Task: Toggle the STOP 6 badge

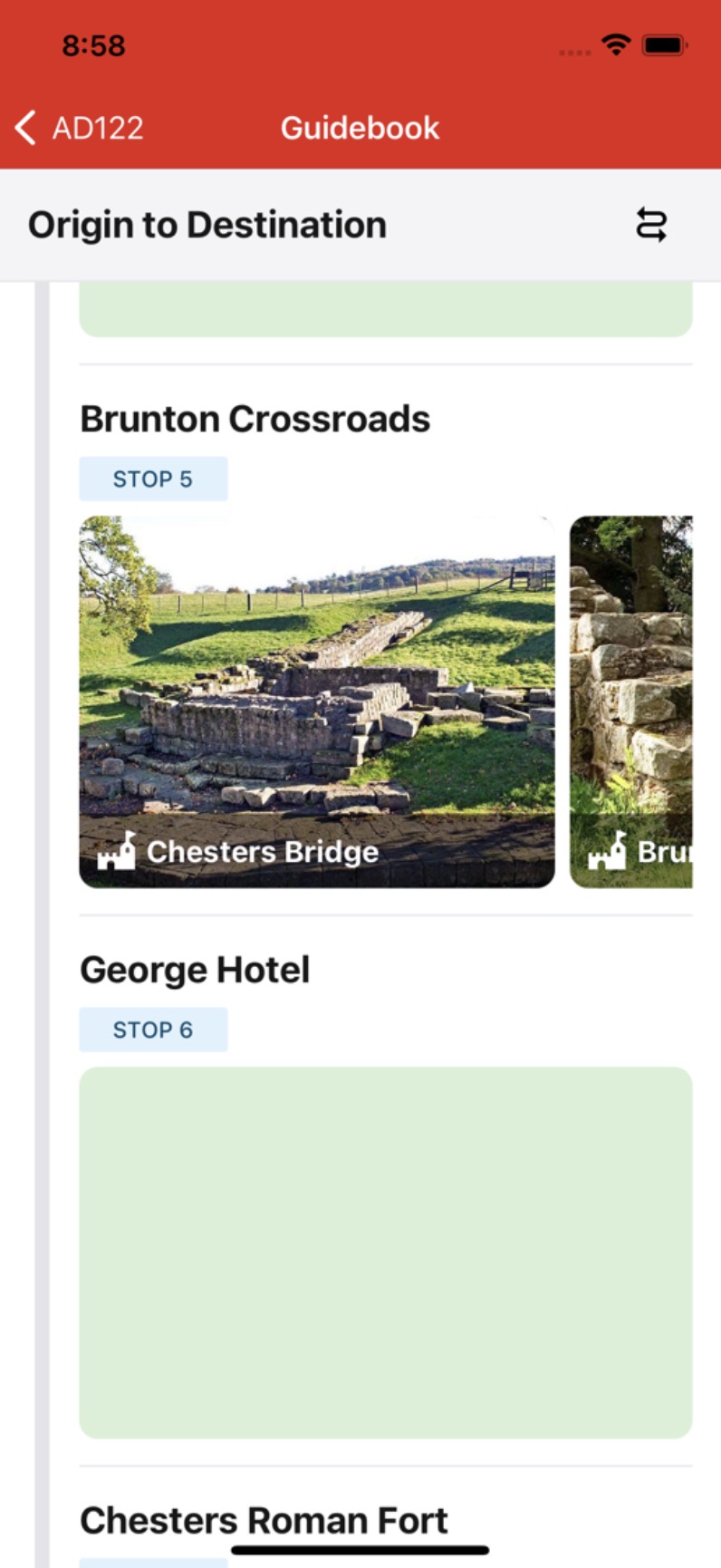Action: (153, 1029)
